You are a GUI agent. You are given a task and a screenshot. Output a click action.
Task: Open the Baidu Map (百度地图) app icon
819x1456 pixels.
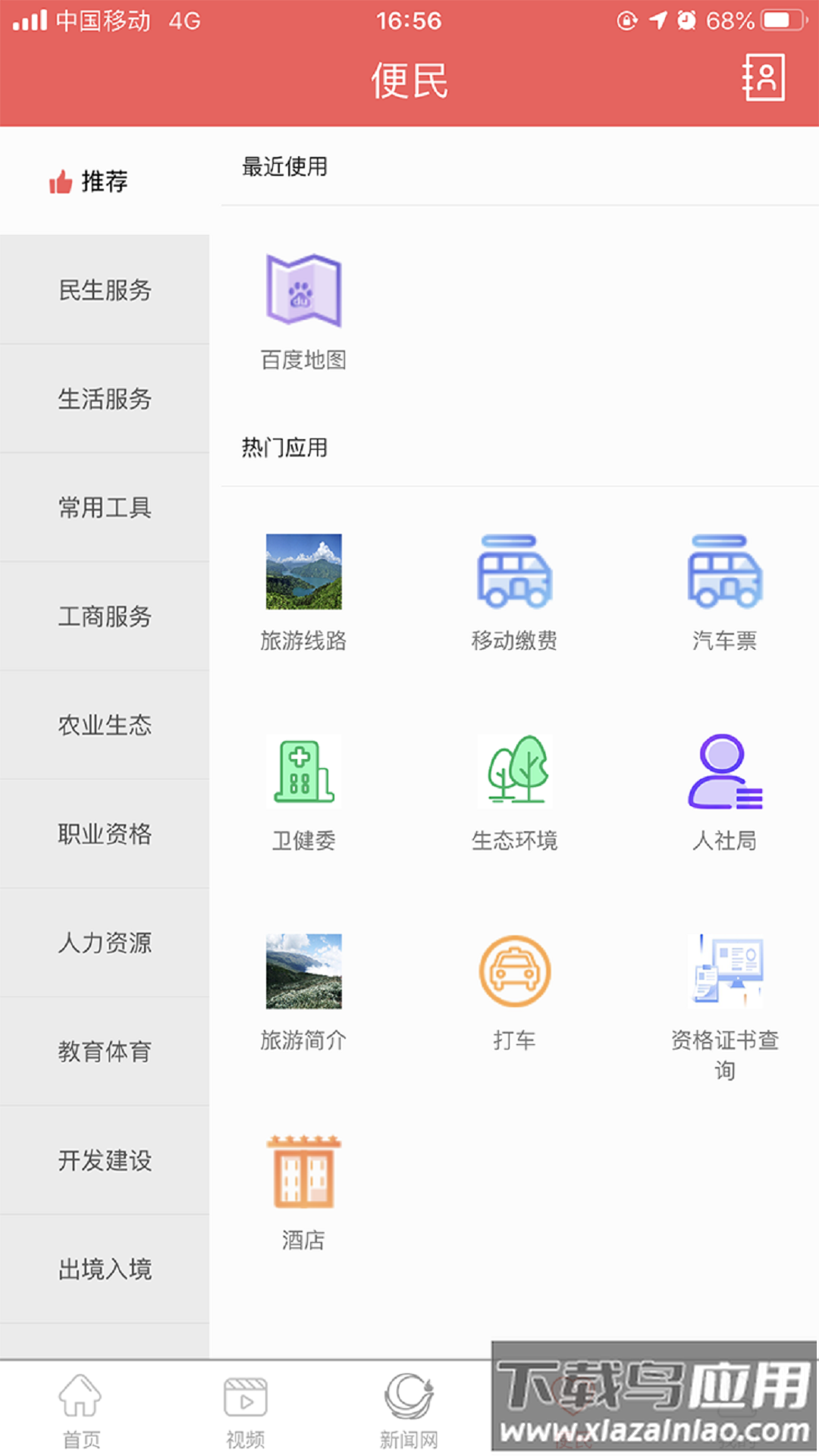(303, 292)
